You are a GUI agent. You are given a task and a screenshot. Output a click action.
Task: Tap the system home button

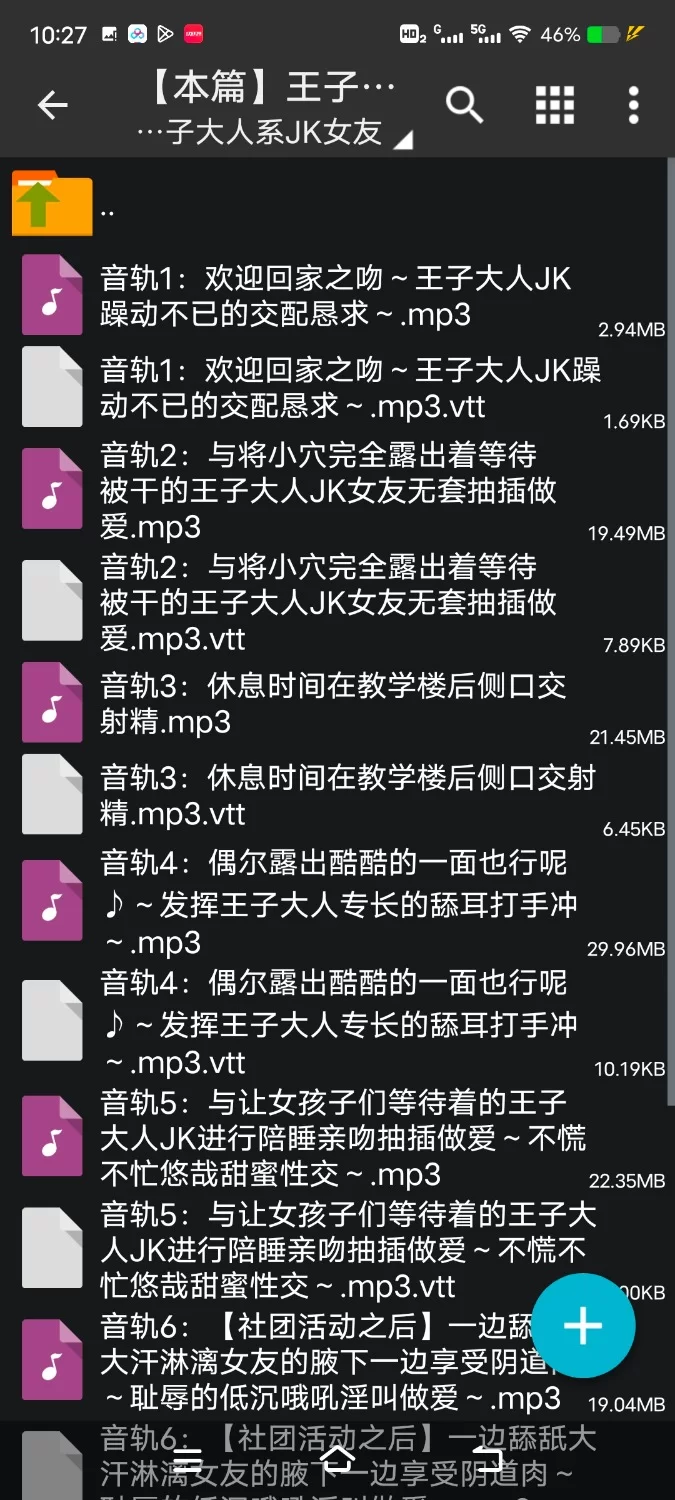click(337, 1460)
